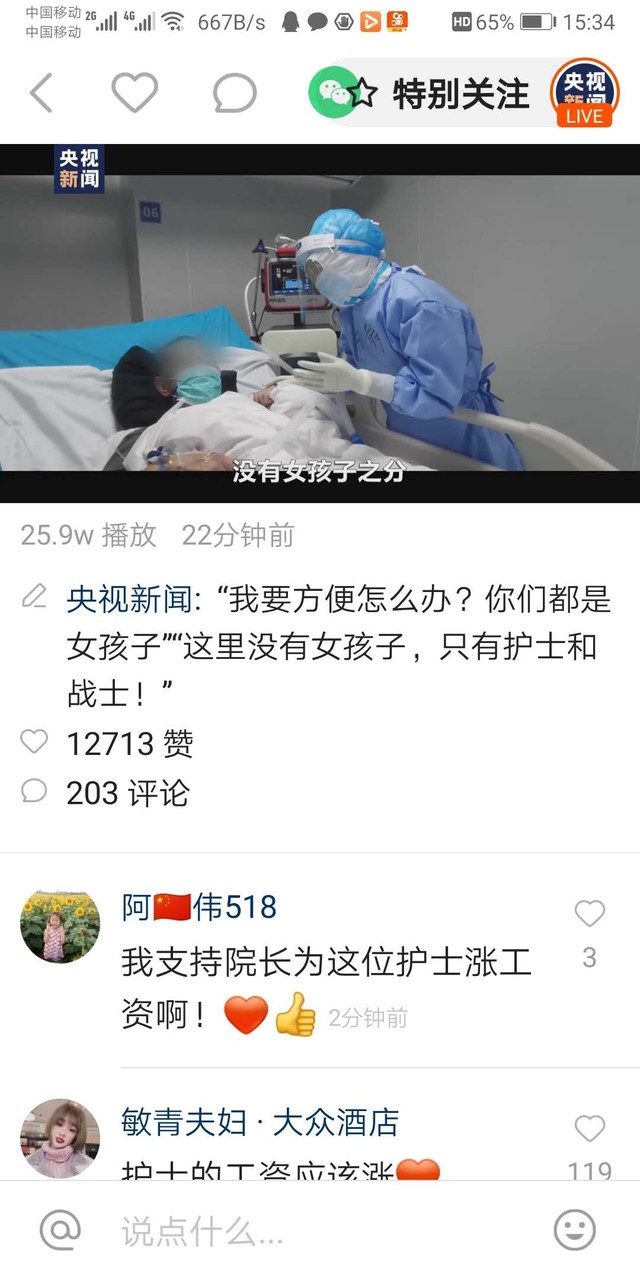
Task: Like the comment by 阿🇨🇳伟518
Action: coord(589,913)
